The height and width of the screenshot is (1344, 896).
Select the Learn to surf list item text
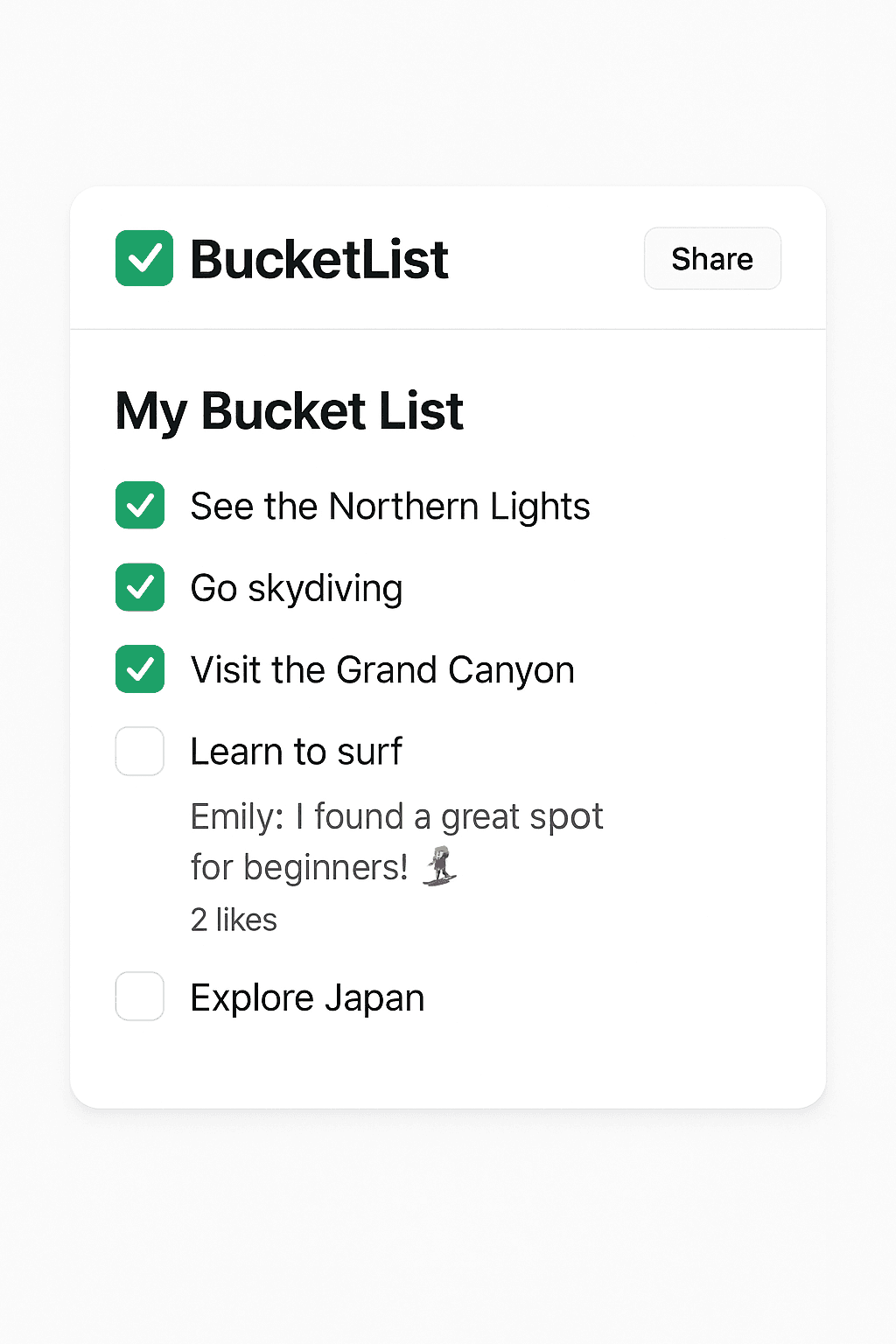297,751
